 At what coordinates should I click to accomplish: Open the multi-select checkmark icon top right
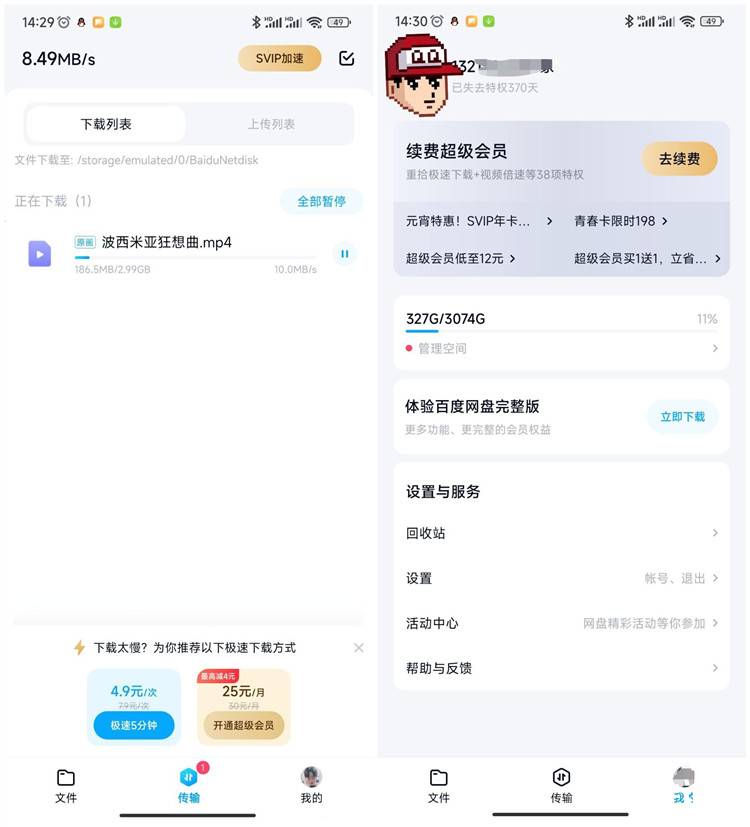click(345, 59)
